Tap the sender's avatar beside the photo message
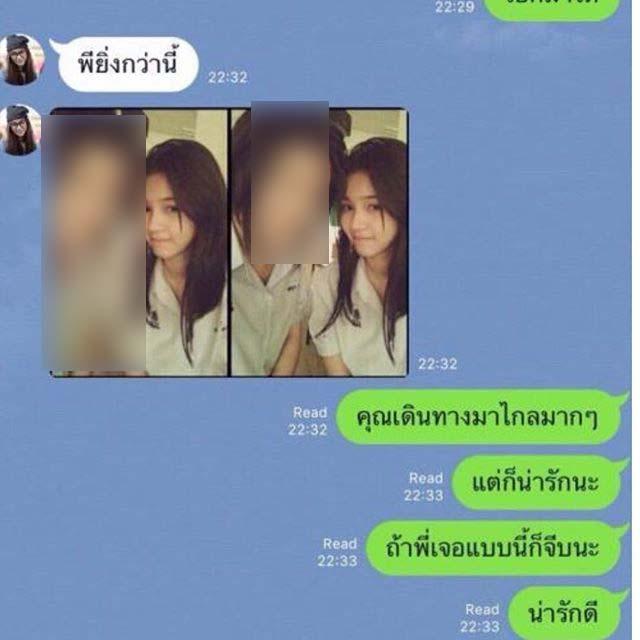 click(21, 130)
